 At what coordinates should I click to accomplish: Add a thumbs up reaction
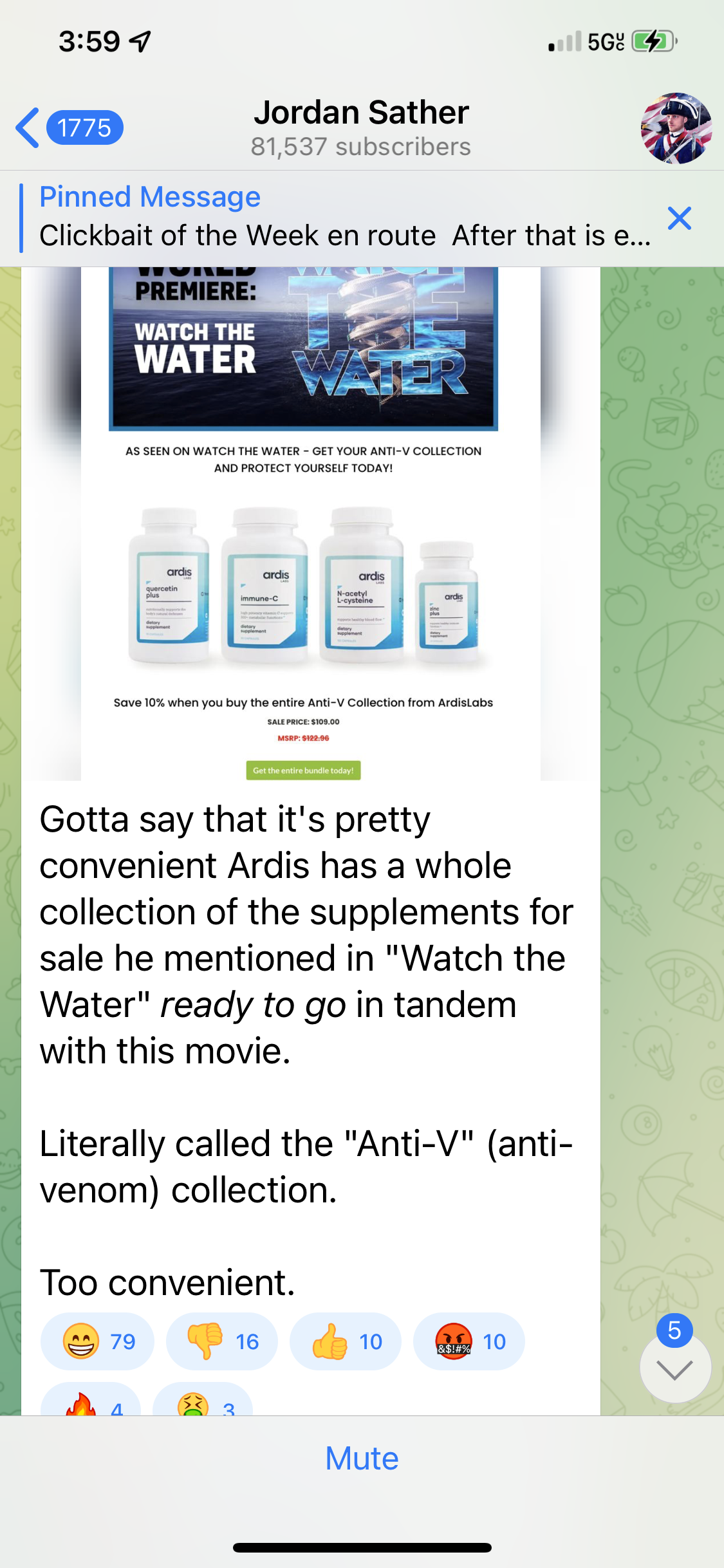click(346, 1341)
